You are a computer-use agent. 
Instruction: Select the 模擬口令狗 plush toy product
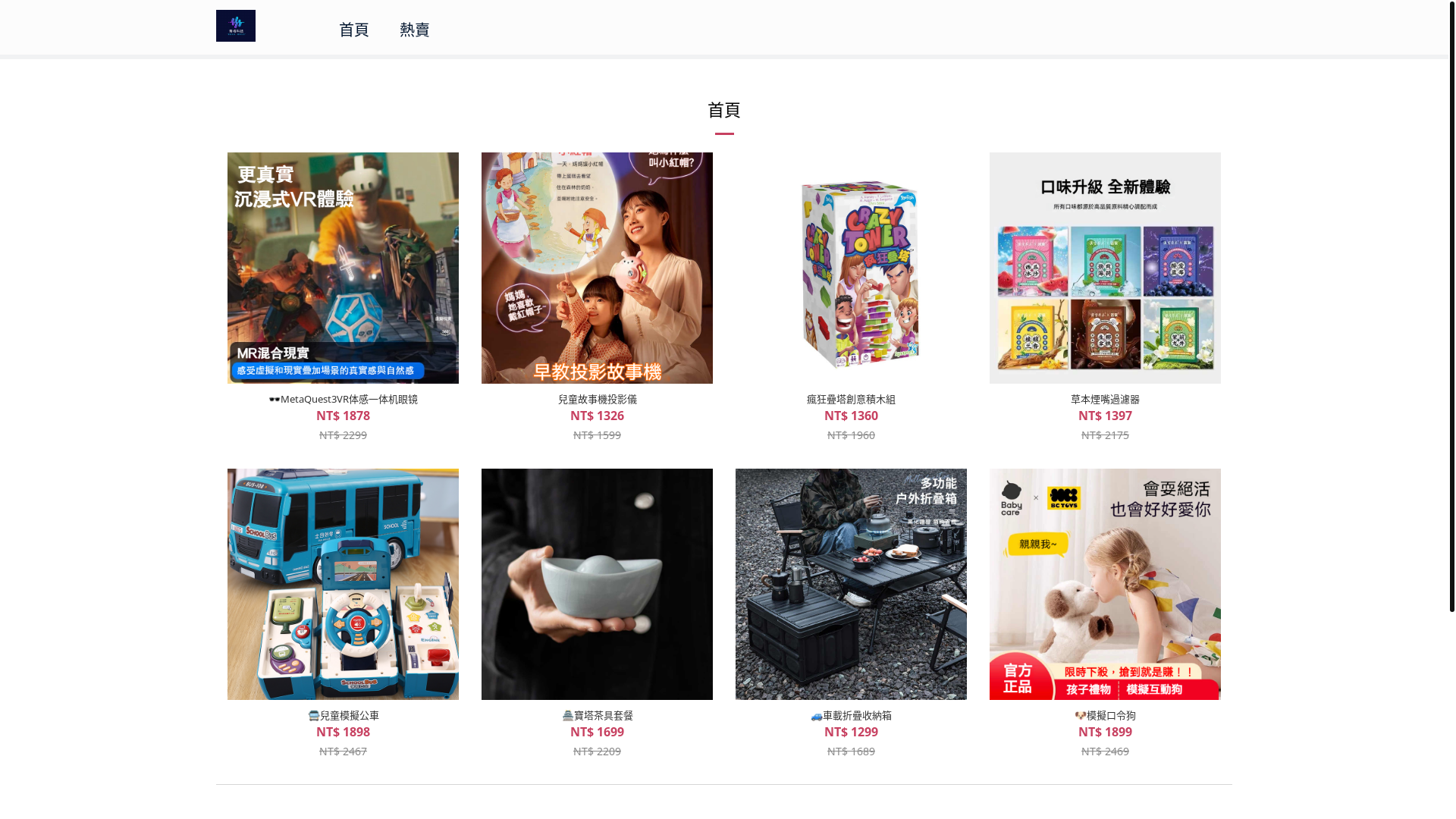coord(1105,584)
